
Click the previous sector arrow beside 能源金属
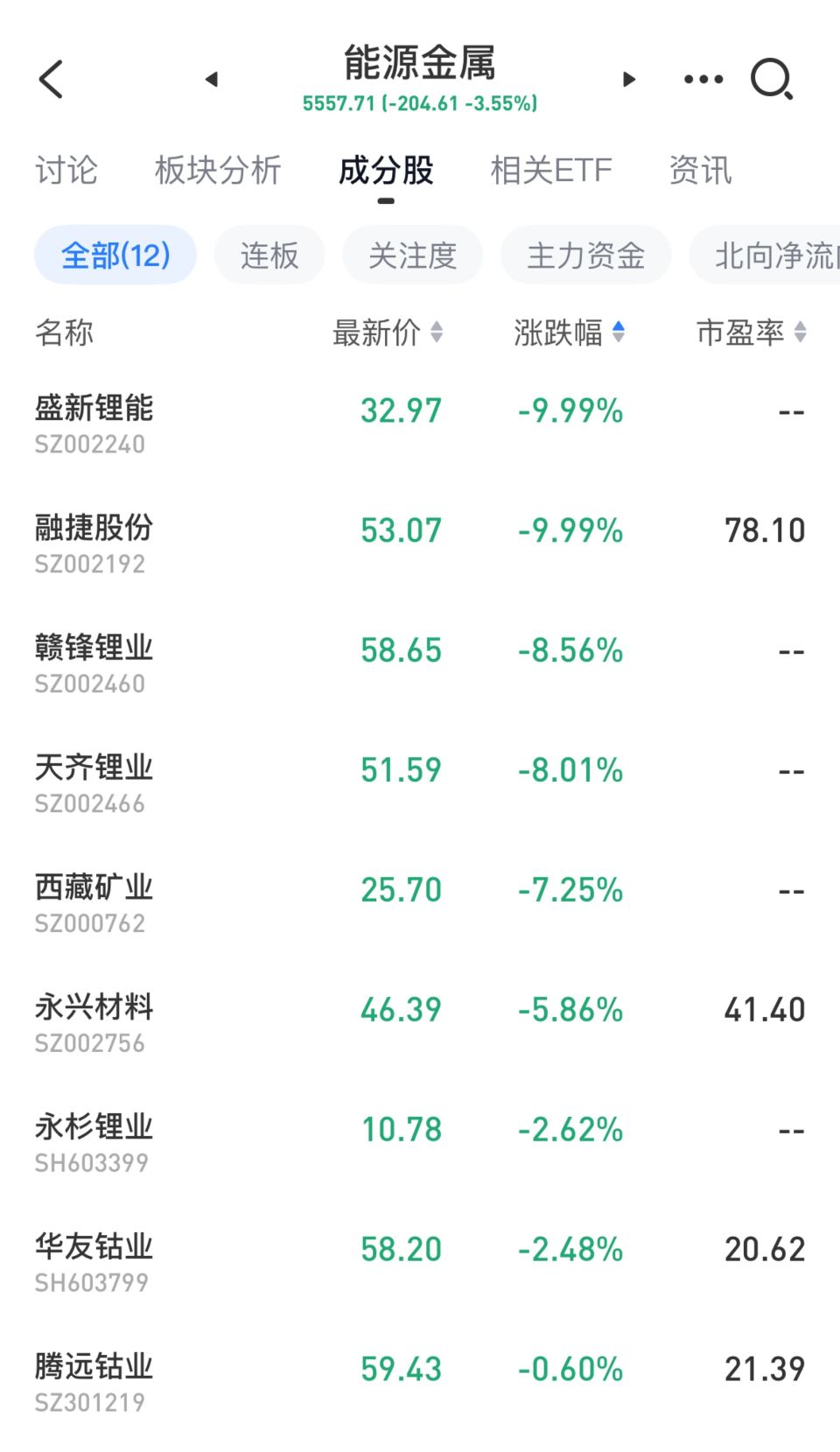(212, 79)
